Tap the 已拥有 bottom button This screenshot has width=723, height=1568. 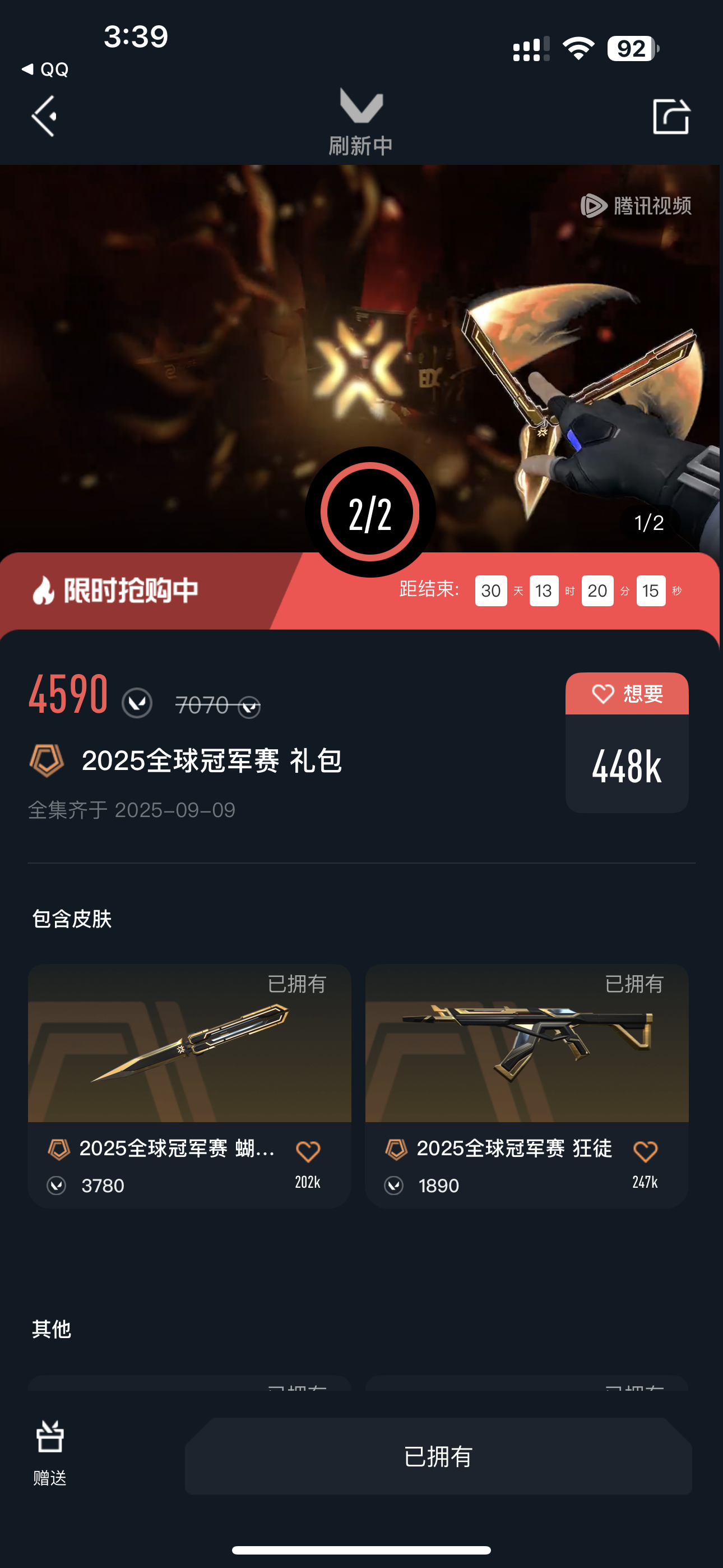pos(438,1456)
